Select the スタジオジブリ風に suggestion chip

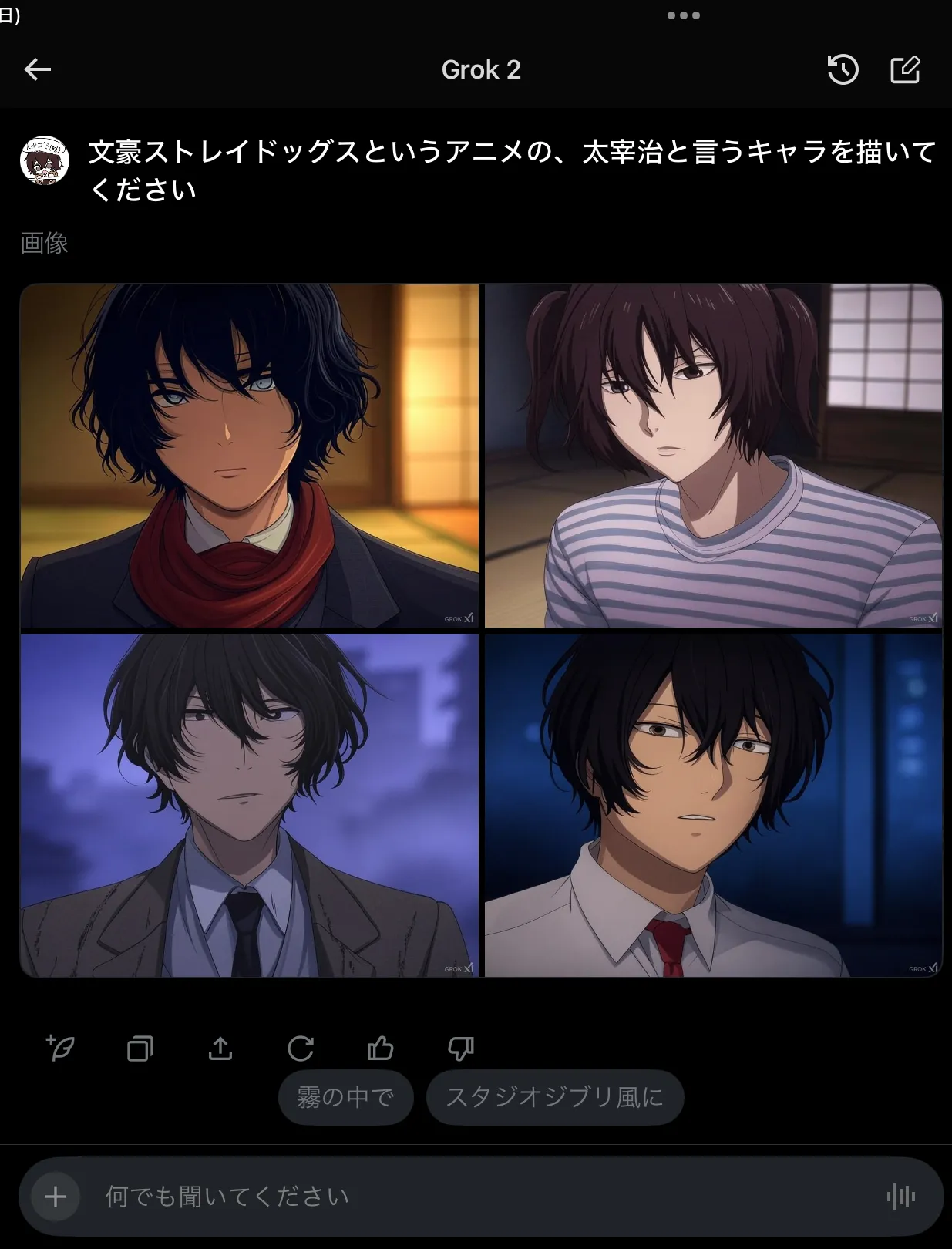pos(555,1097)
